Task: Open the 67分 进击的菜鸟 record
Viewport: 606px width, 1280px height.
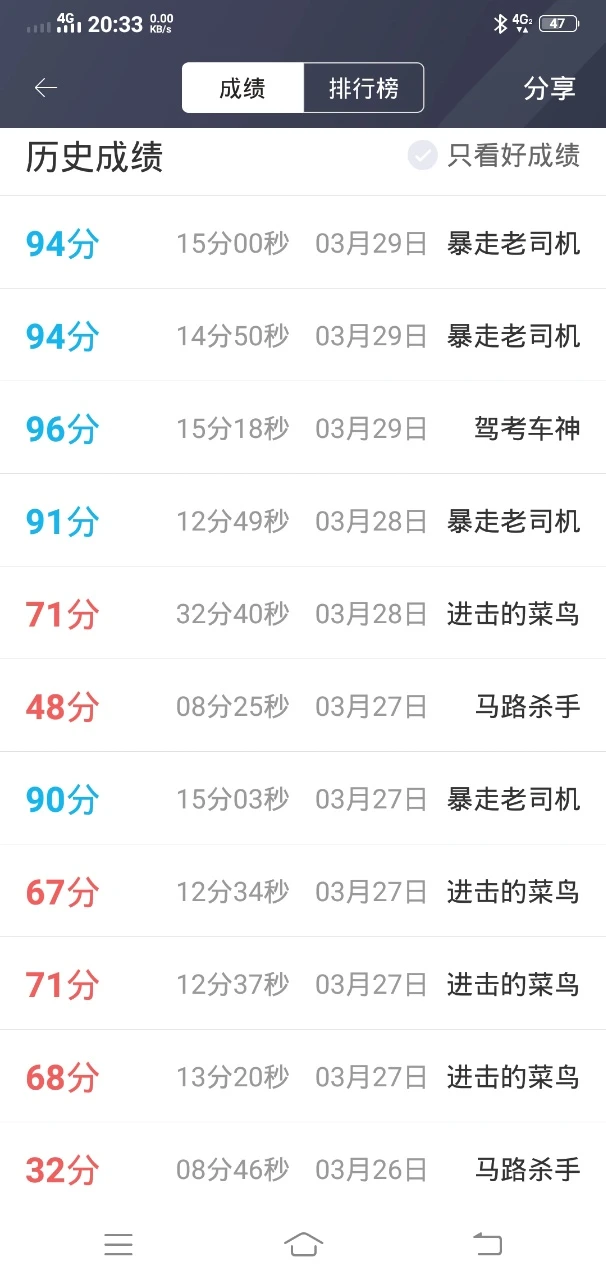Action: [303, 891]
